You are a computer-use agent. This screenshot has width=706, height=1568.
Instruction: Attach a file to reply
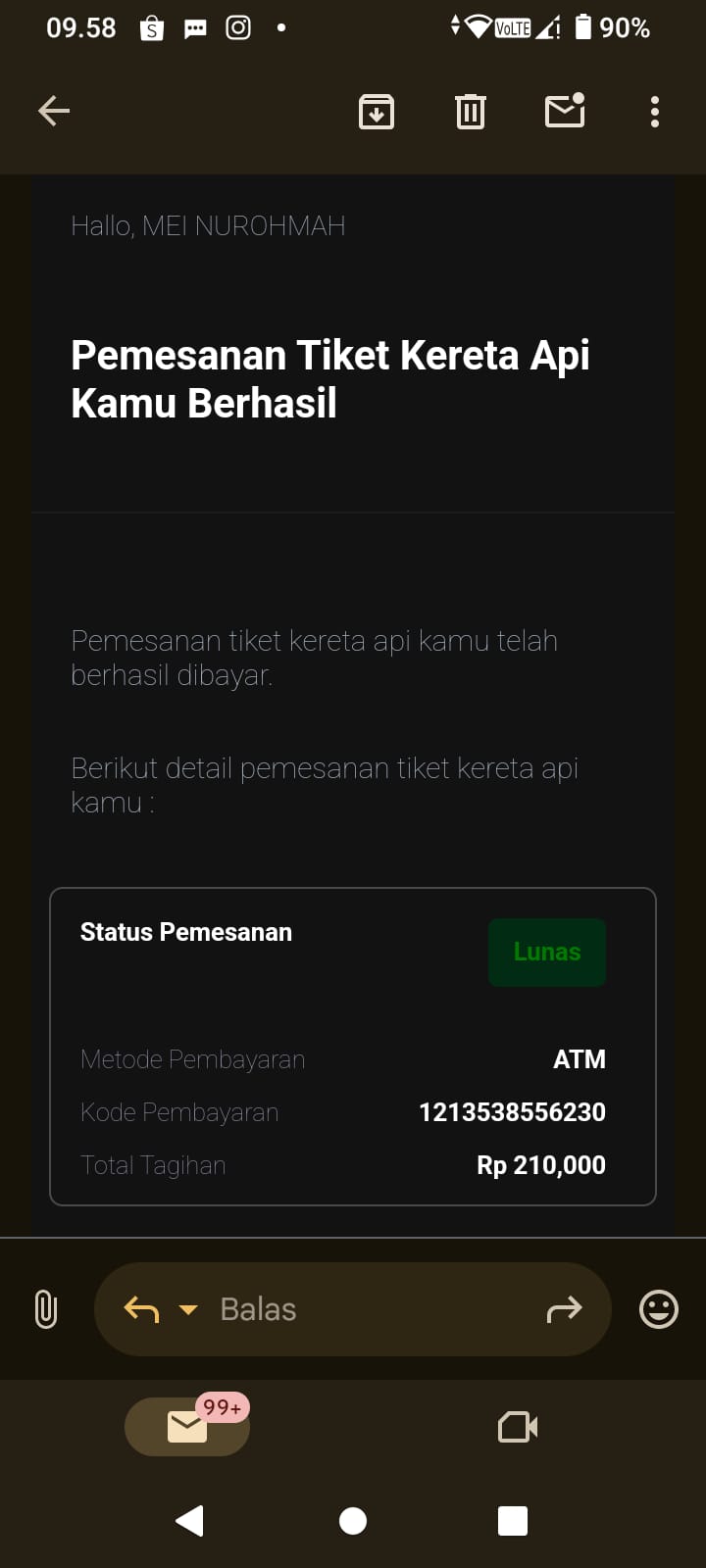[46, 1309]
